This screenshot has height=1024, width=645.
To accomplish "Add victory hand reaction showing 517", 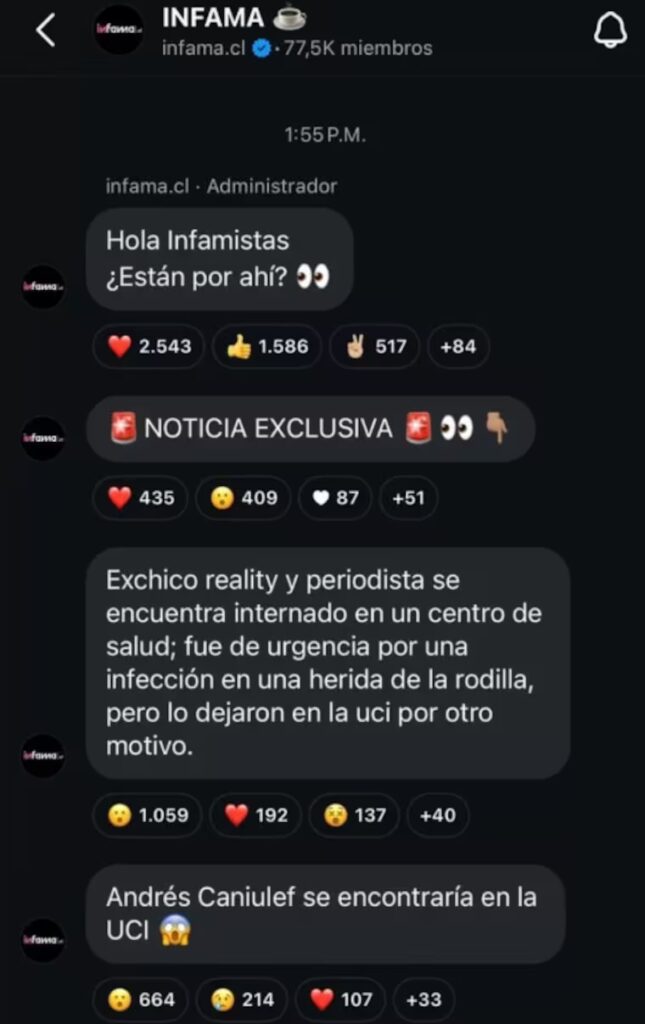I will click(374, 347).
